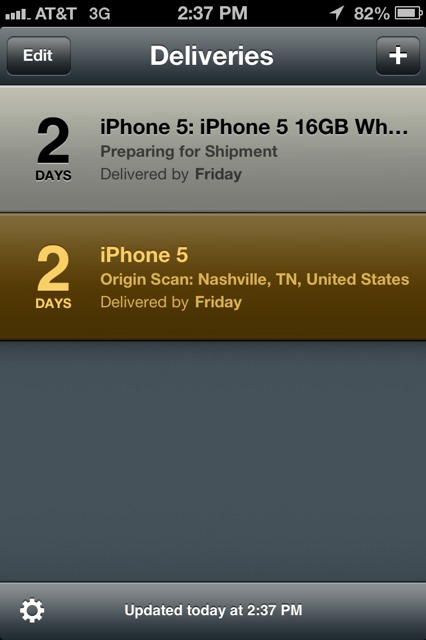
Task: Open the iPhone 5 delivery with Nashville origin scan
Action: (x=213, y=277)
